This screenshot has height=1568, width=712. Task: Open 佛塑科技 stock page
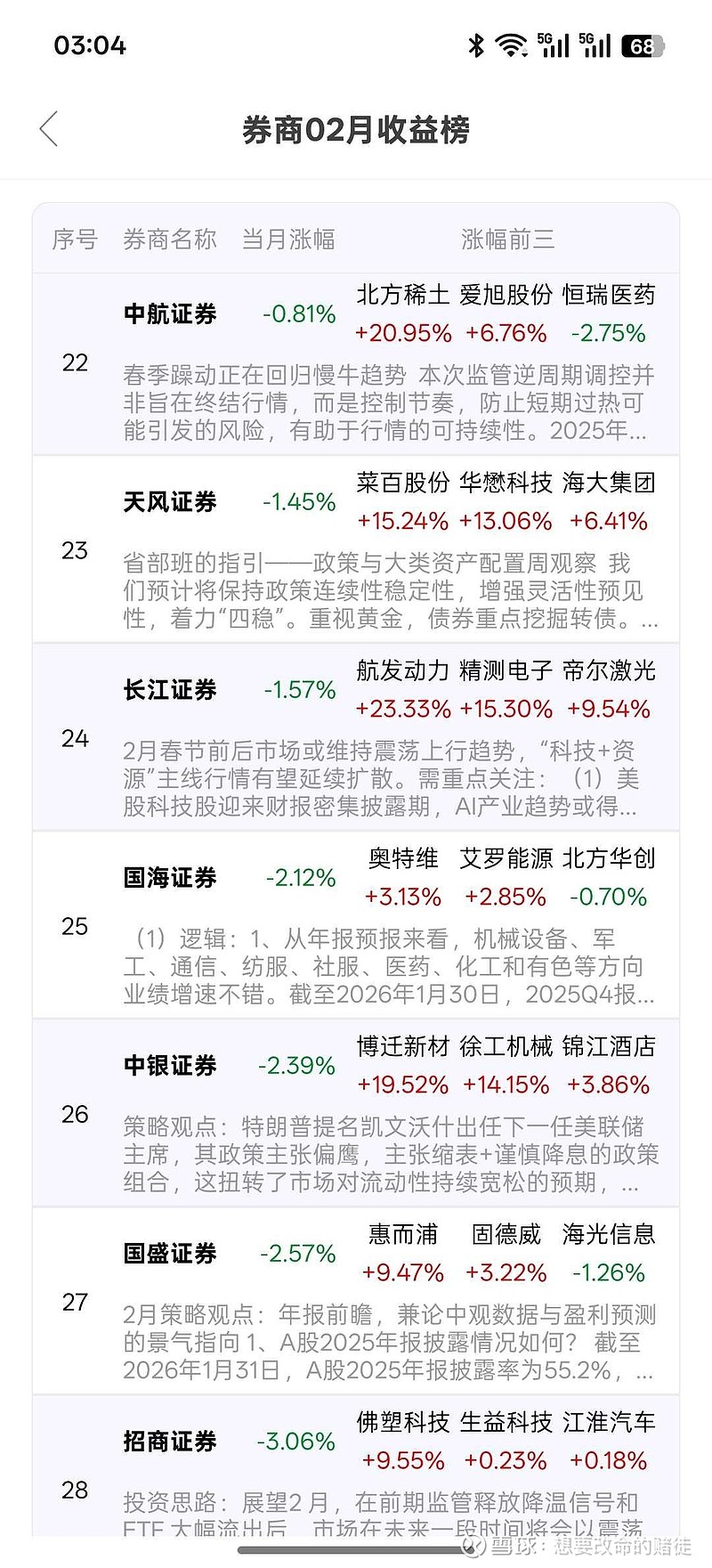[x=402, y=1423]
